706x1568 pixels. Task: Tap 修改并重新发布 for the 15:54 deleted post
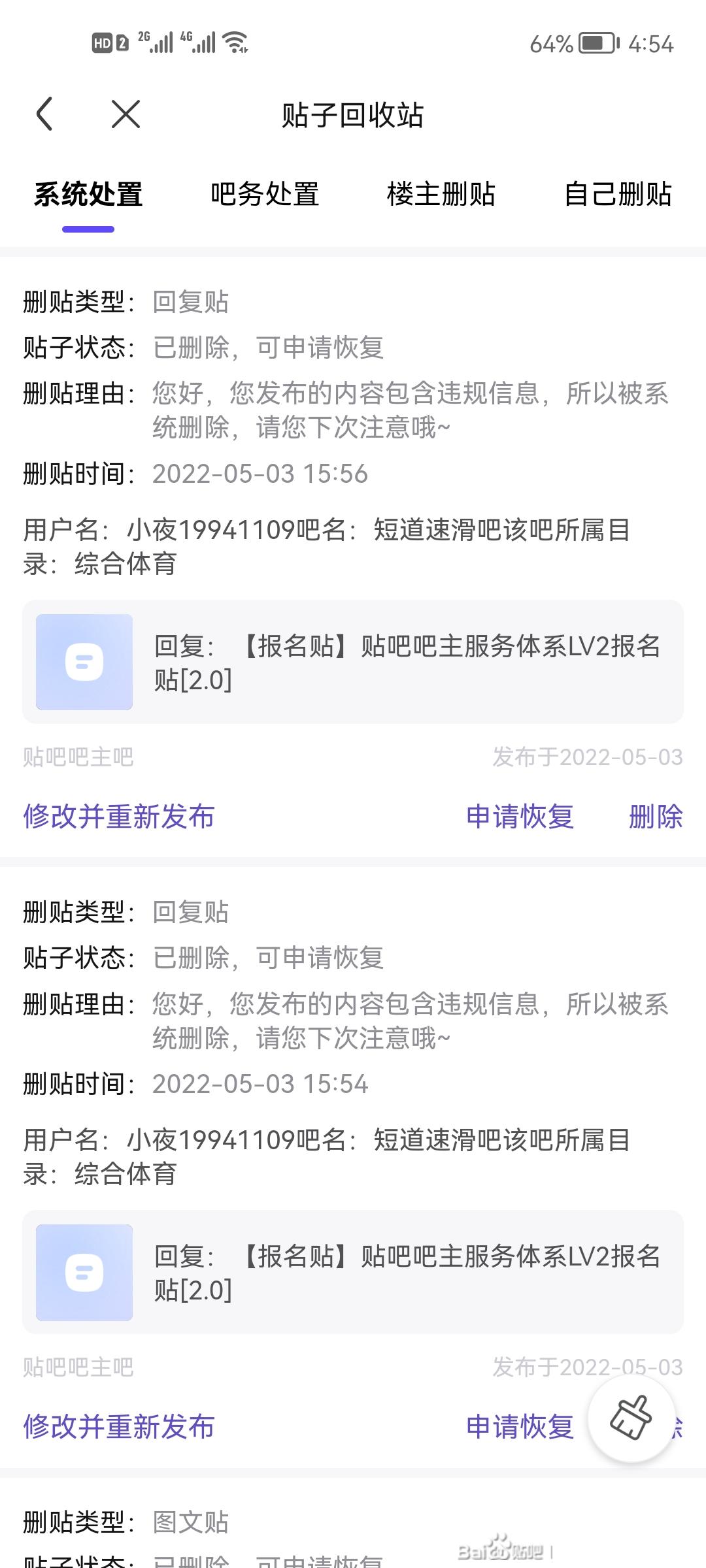pyautogui.click(x=119, y=1427)
